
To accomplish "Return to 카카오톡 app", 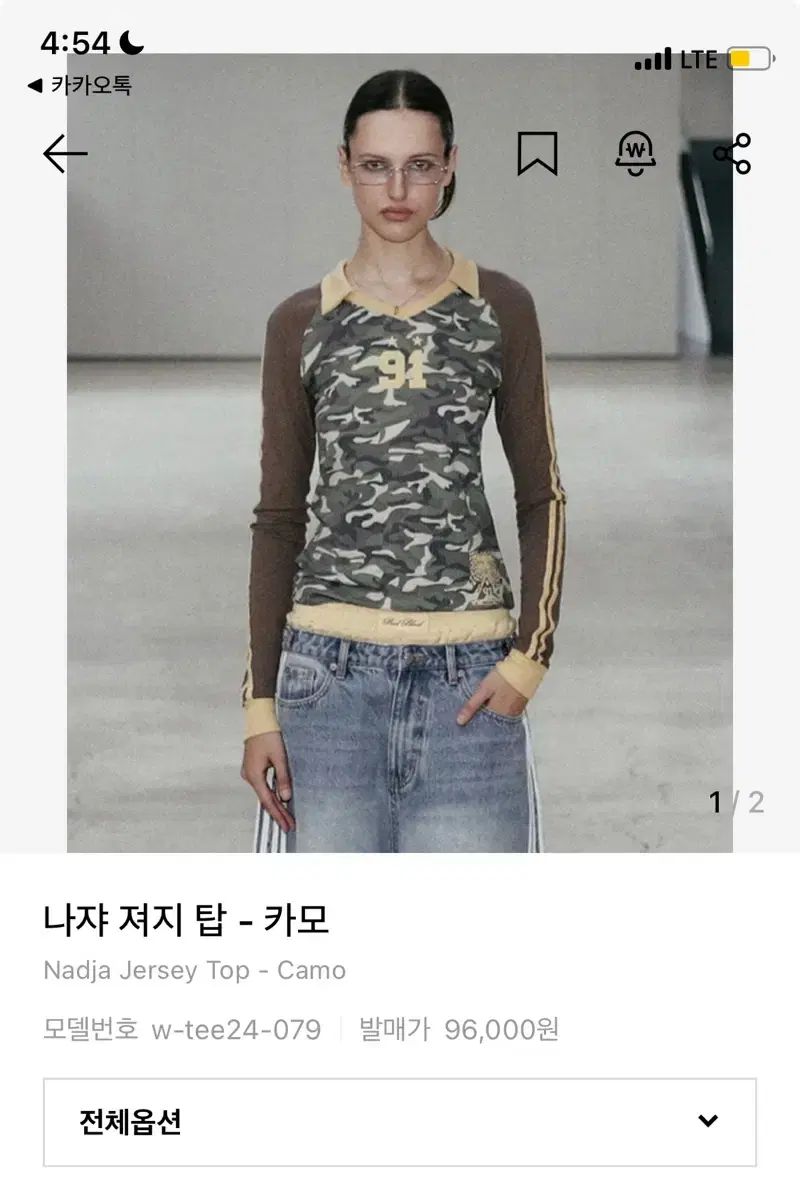I will point(80,85).
